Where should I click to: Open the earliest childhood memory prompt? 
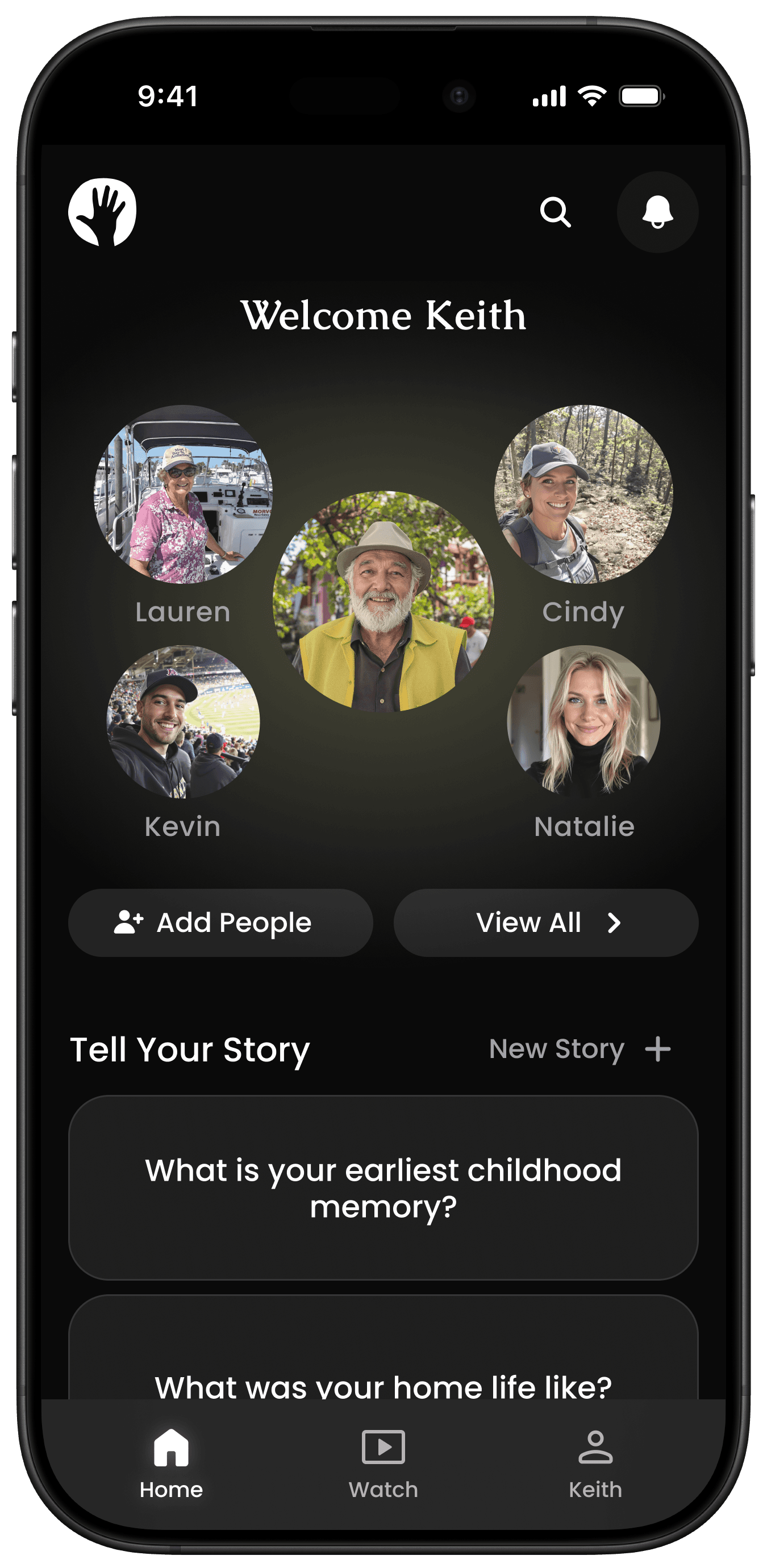pyautogui.click(x=383, y=1187)
